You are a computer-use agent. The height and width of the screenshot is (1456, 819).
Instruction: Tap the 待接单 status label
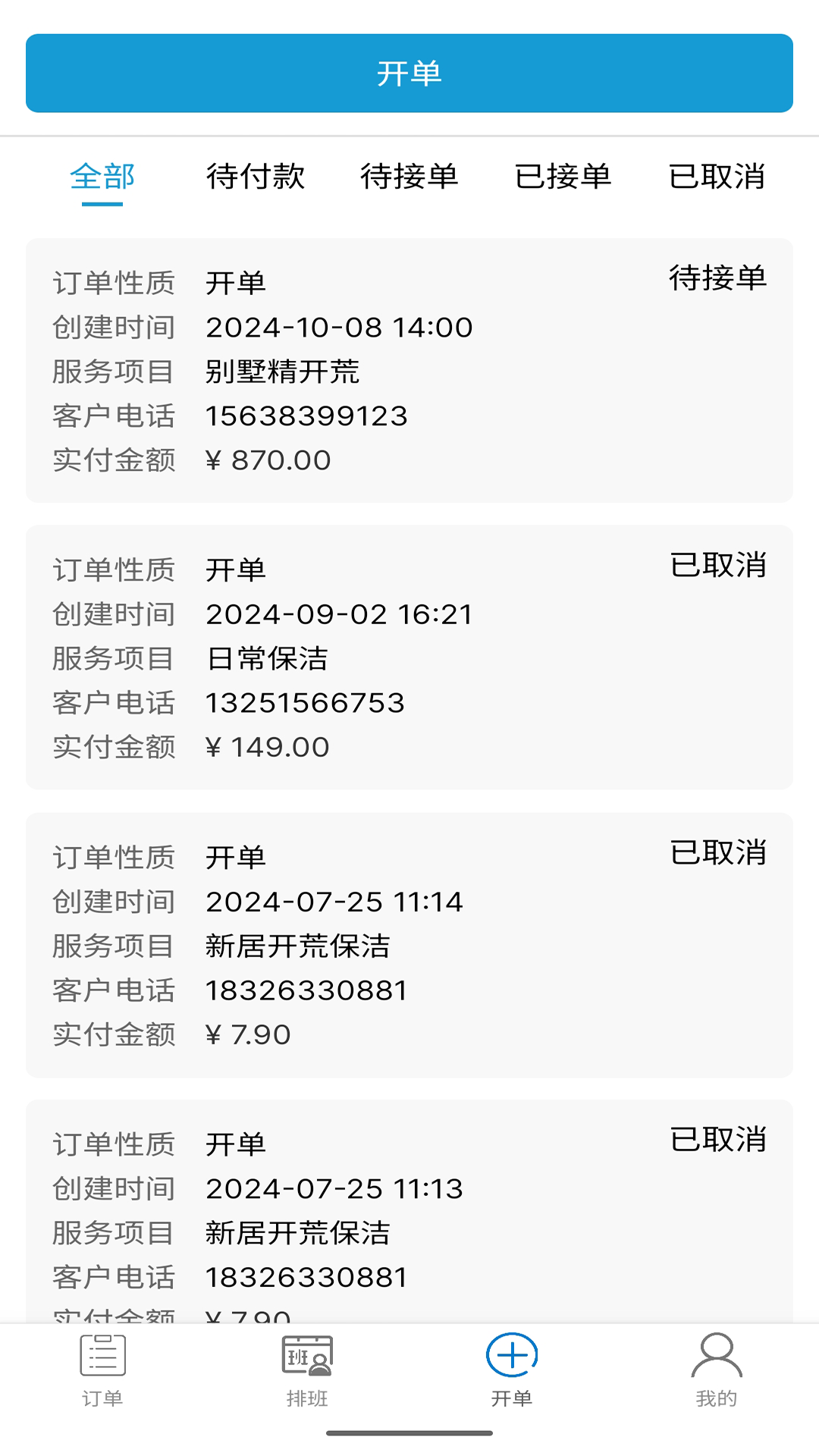719,278
